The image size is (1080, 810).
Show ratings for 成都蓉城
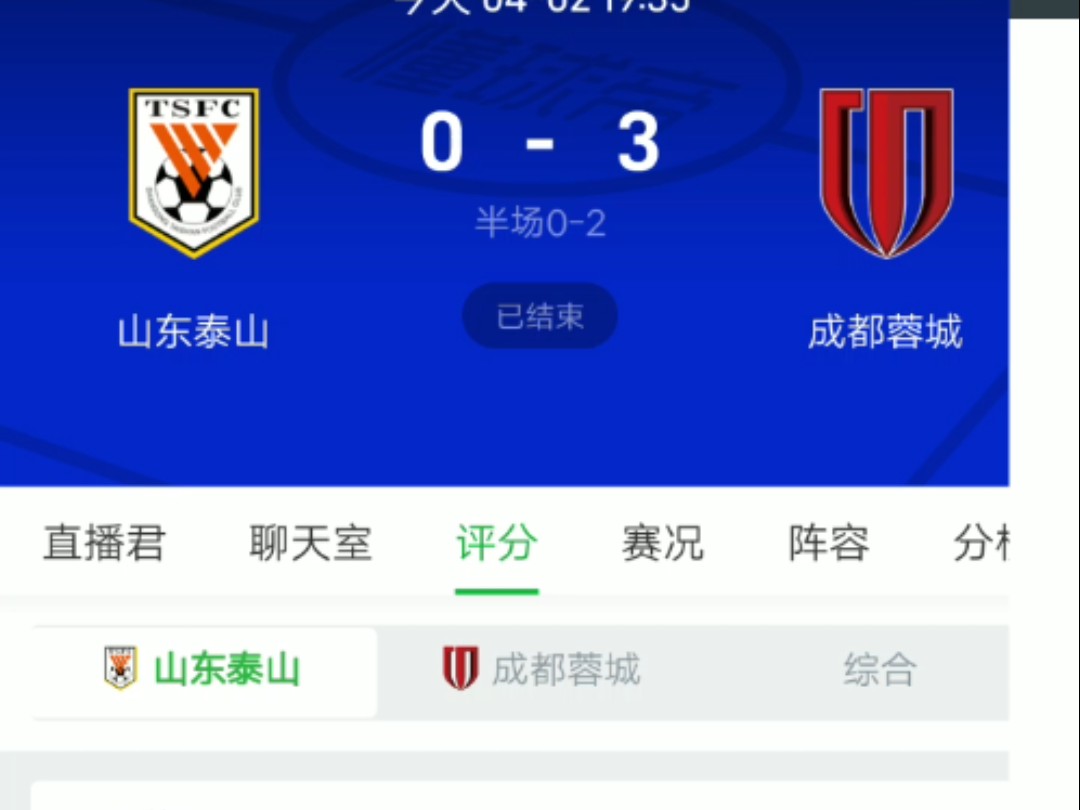click(x=543, y=669)
